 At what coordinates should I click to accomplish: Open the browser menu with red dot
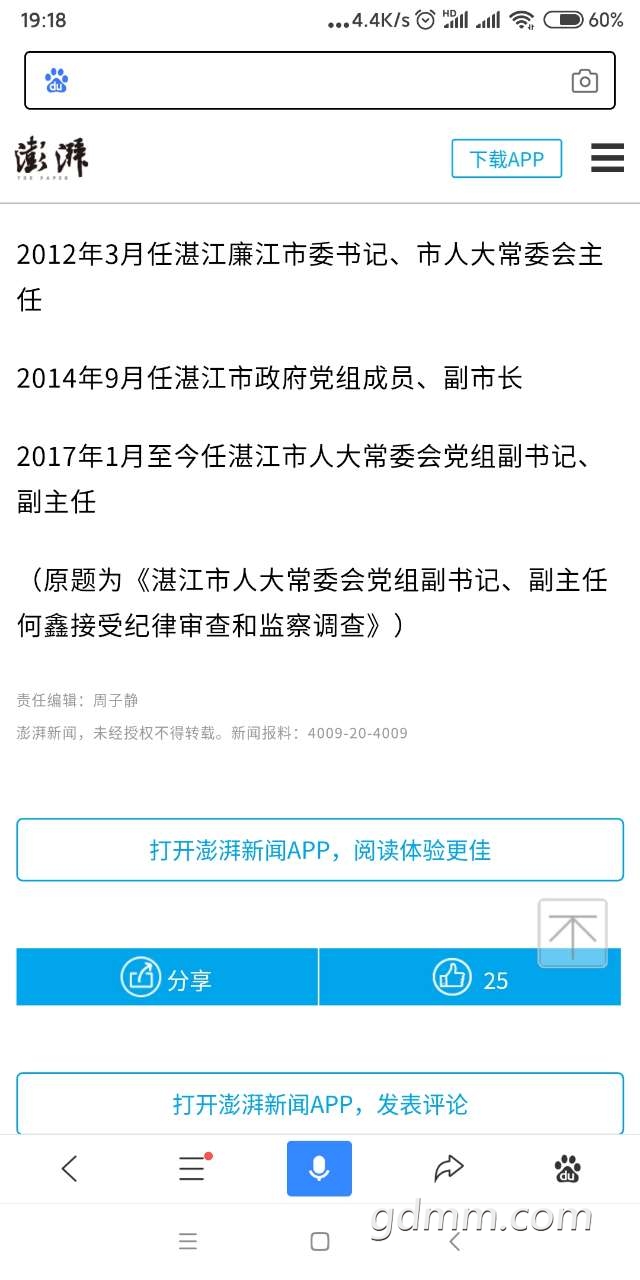coord(193,1168)
